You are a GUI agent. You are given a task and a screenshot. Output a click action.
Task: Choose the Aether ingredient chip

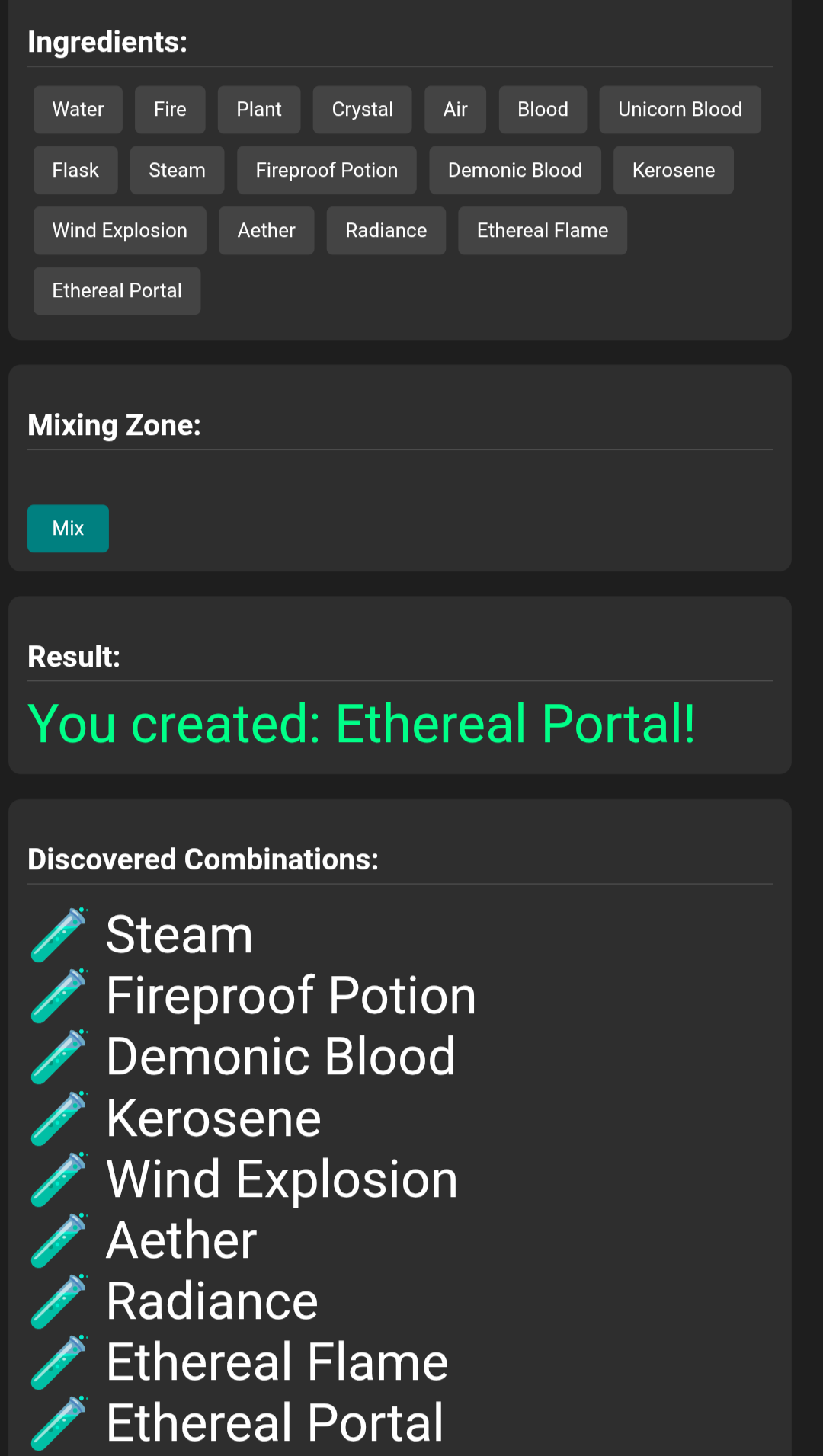pos(267,230)
